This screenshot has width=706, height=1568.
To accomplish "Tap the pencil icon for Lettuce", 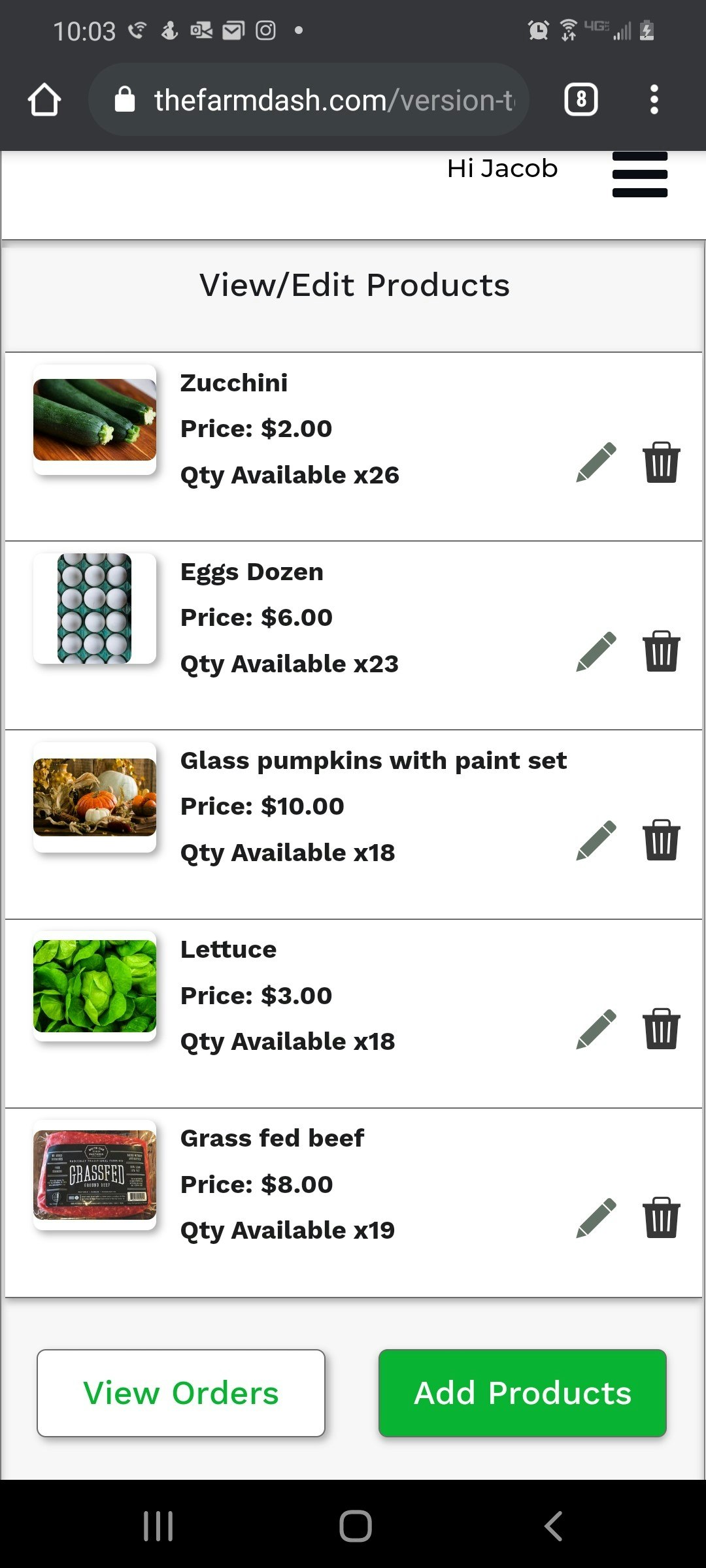I will [596, 1029].
